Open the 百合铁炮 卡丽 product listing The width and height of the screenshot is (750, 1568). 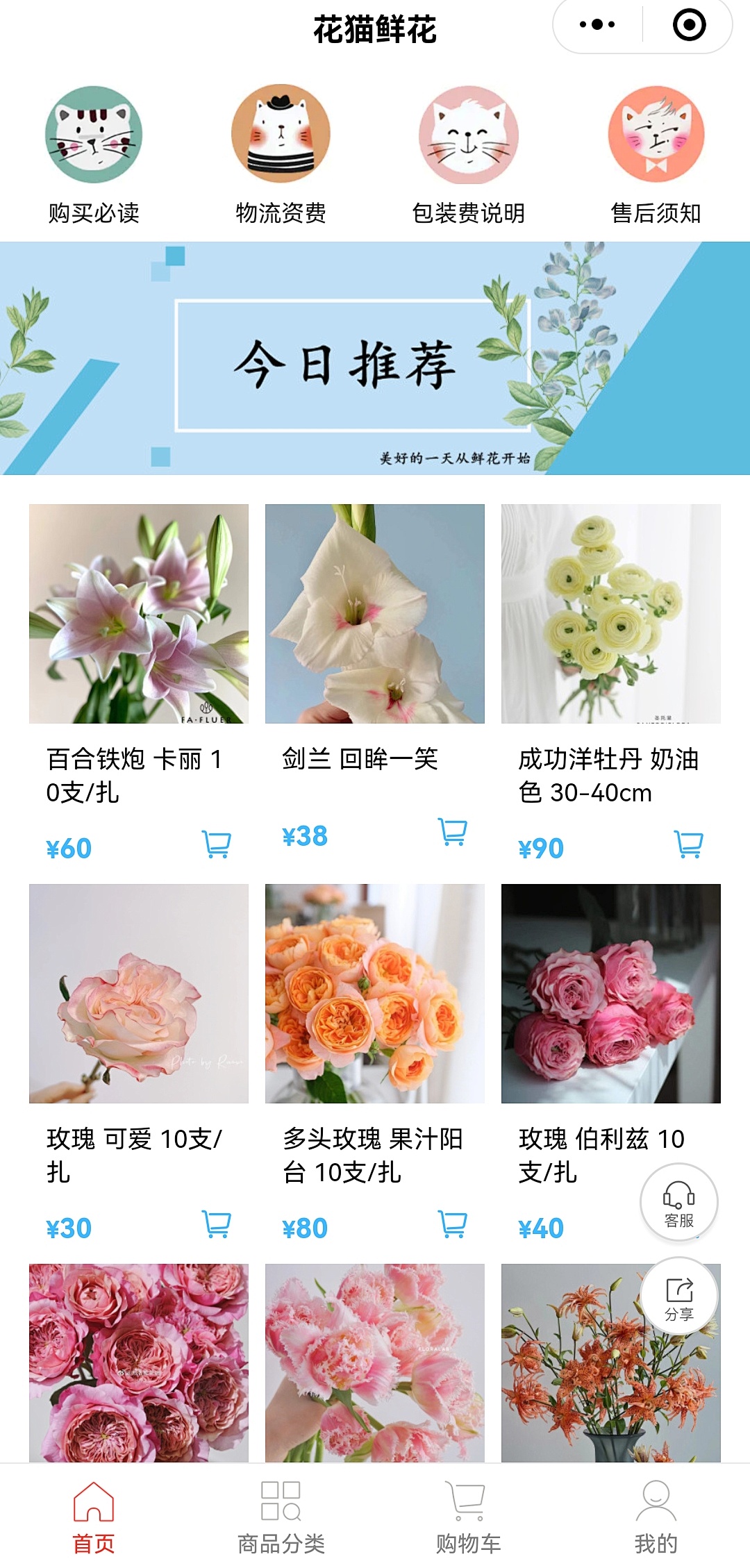pos(137,615)
